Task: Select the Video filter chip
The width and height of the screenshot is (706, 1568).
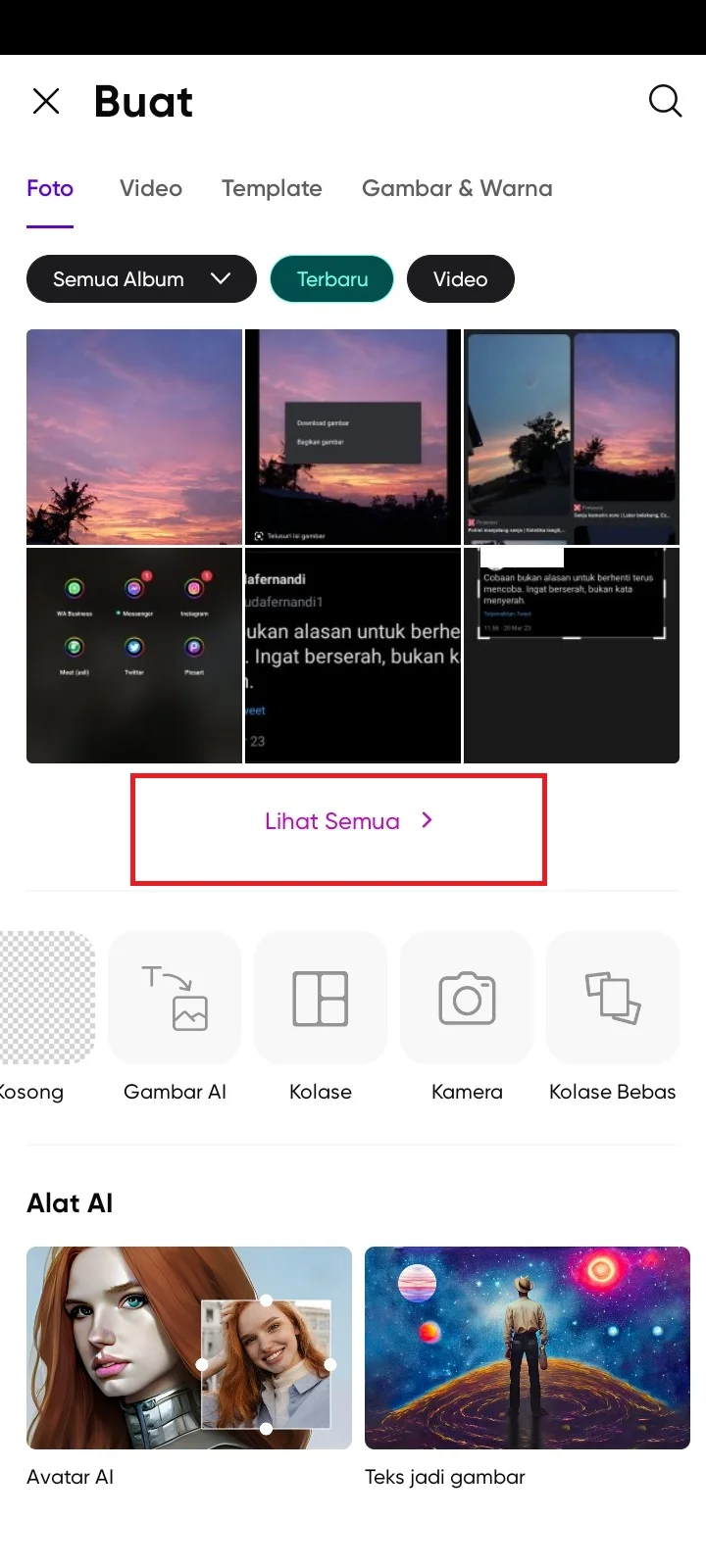Action: 460,279
